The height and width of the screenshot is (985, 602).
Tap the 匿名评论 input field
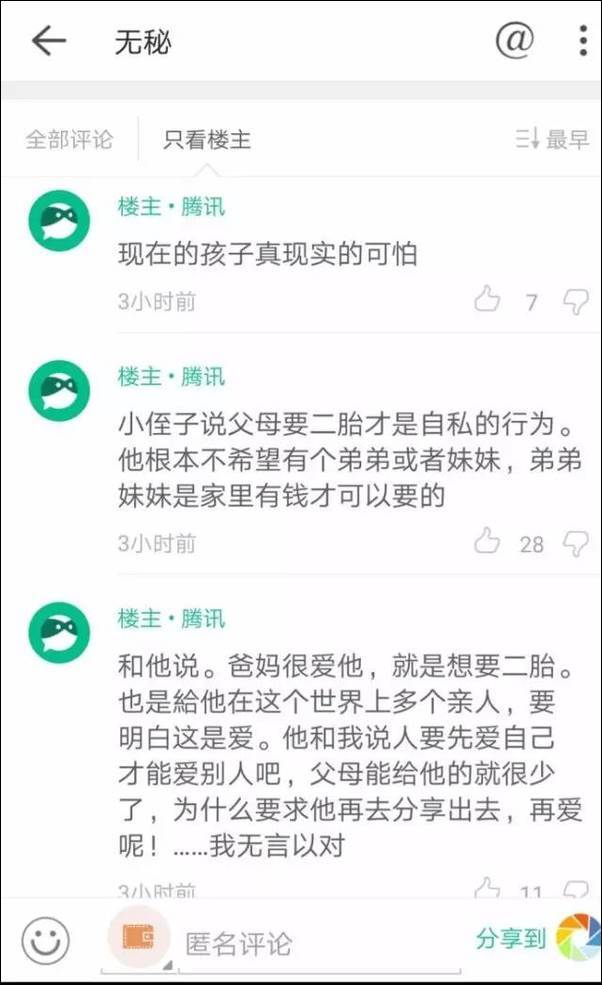[x=300, y=942]
